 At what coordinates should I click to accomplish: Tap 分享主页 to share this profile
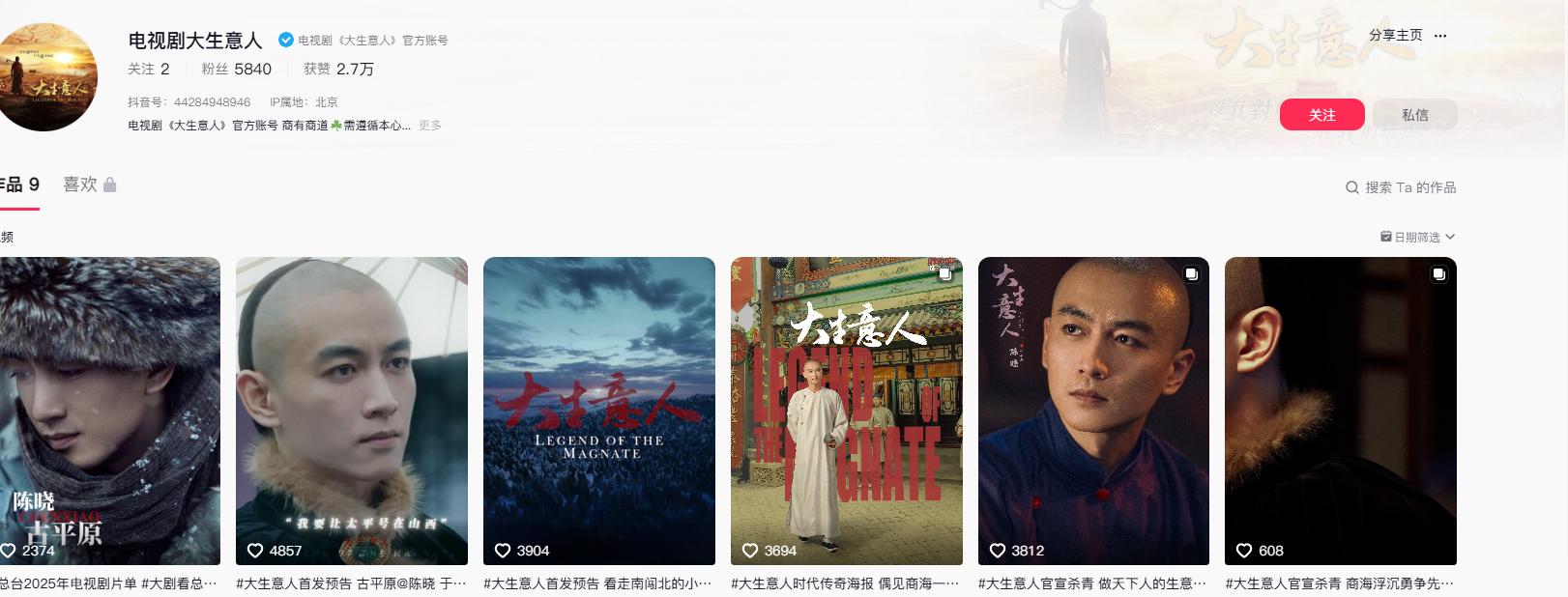point(1395,35)
